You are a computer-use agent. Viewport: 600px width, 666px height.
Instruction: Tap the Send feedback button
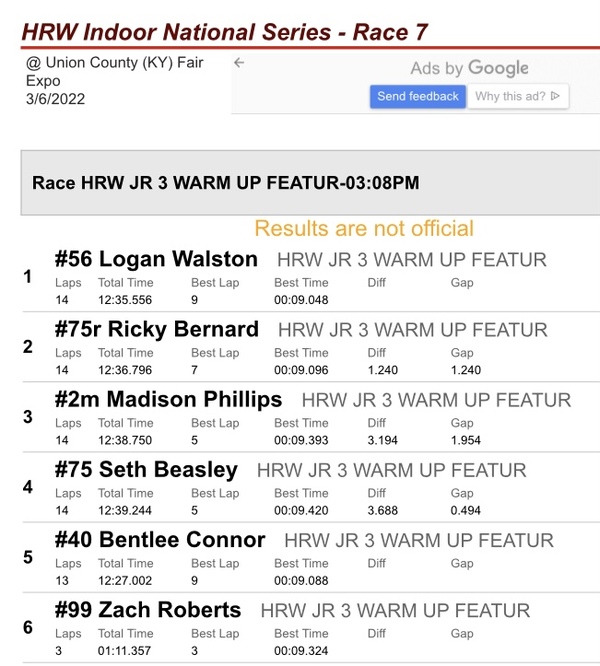pos(418,96)
